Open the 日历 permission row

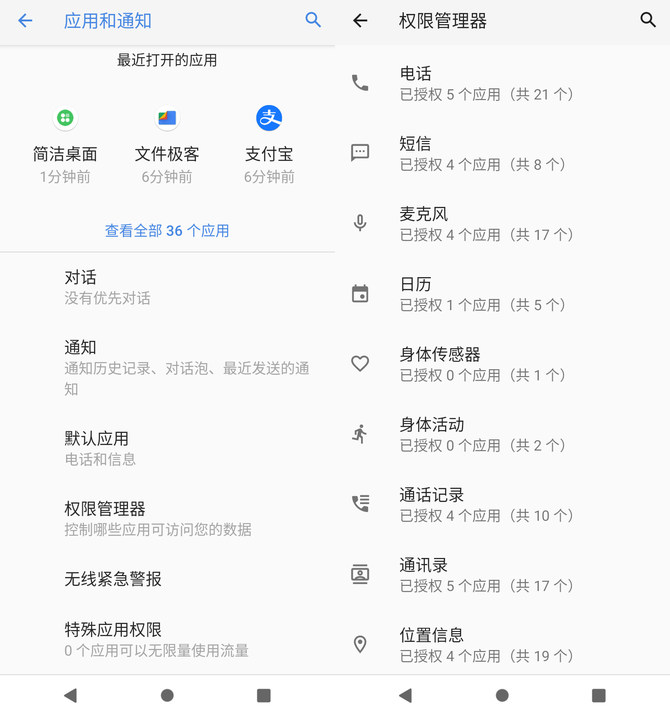(502, 294)
